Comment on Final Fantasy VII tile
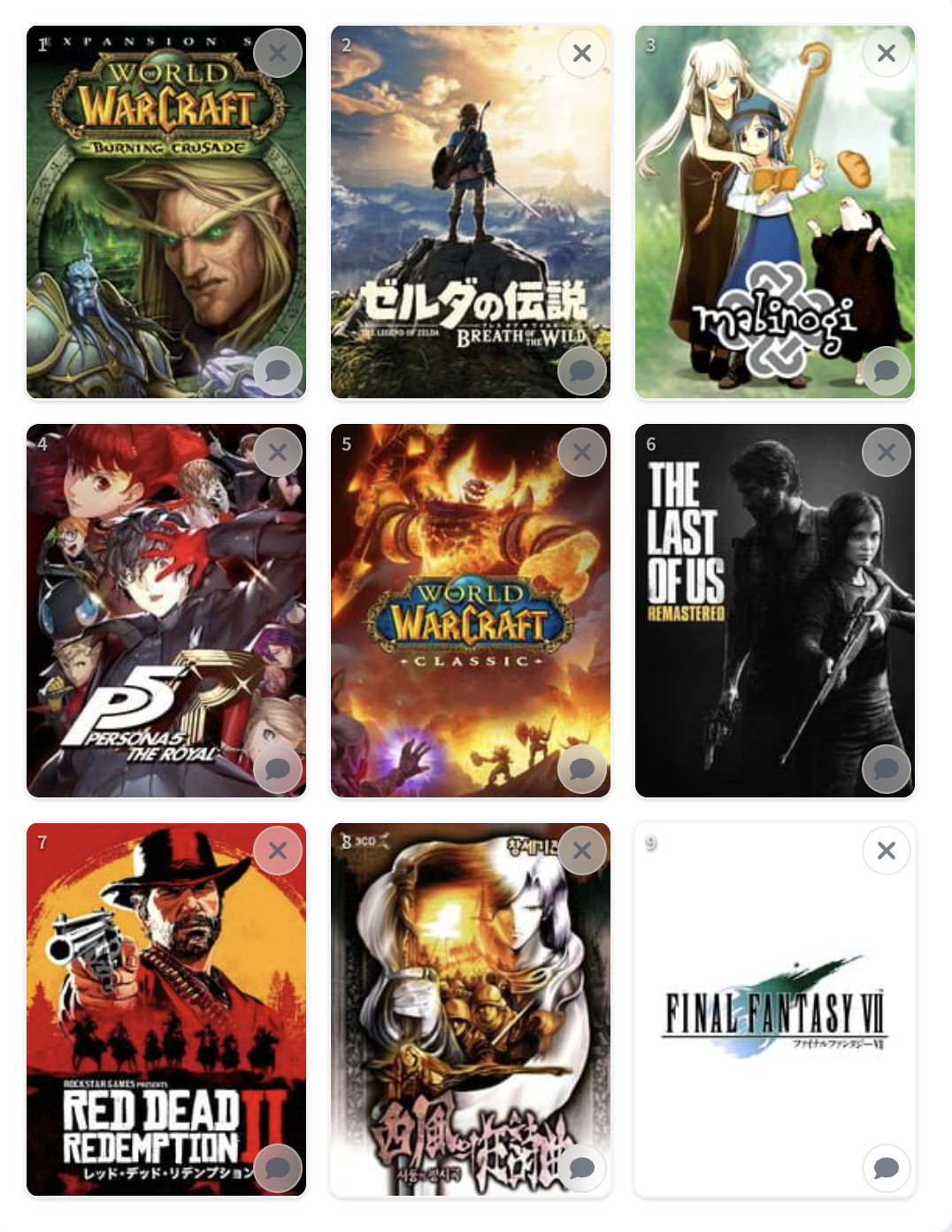This screenshot has width=952, height=1232. pos(887,1167)
